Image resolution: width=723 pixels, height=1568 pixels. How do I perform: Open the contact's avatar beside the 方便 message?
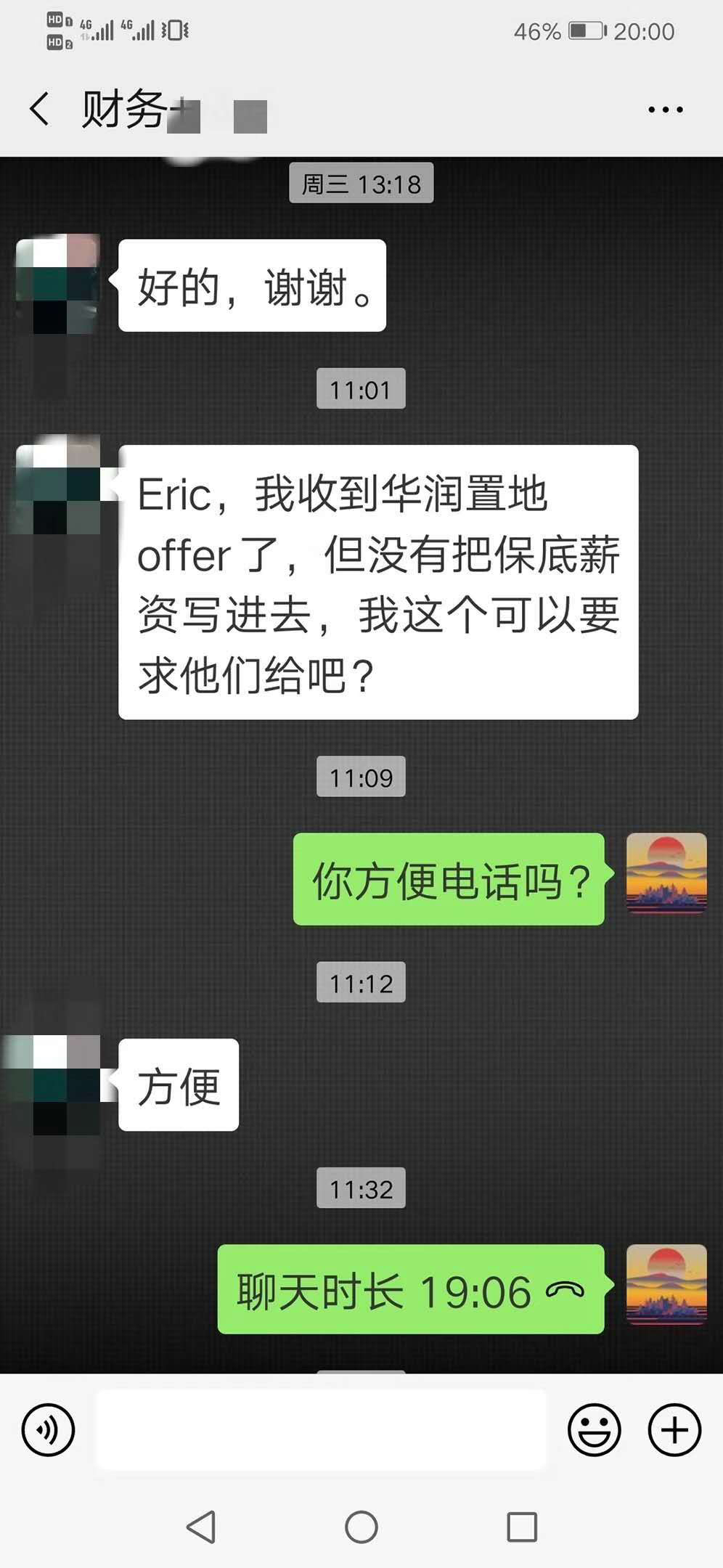58,1085
